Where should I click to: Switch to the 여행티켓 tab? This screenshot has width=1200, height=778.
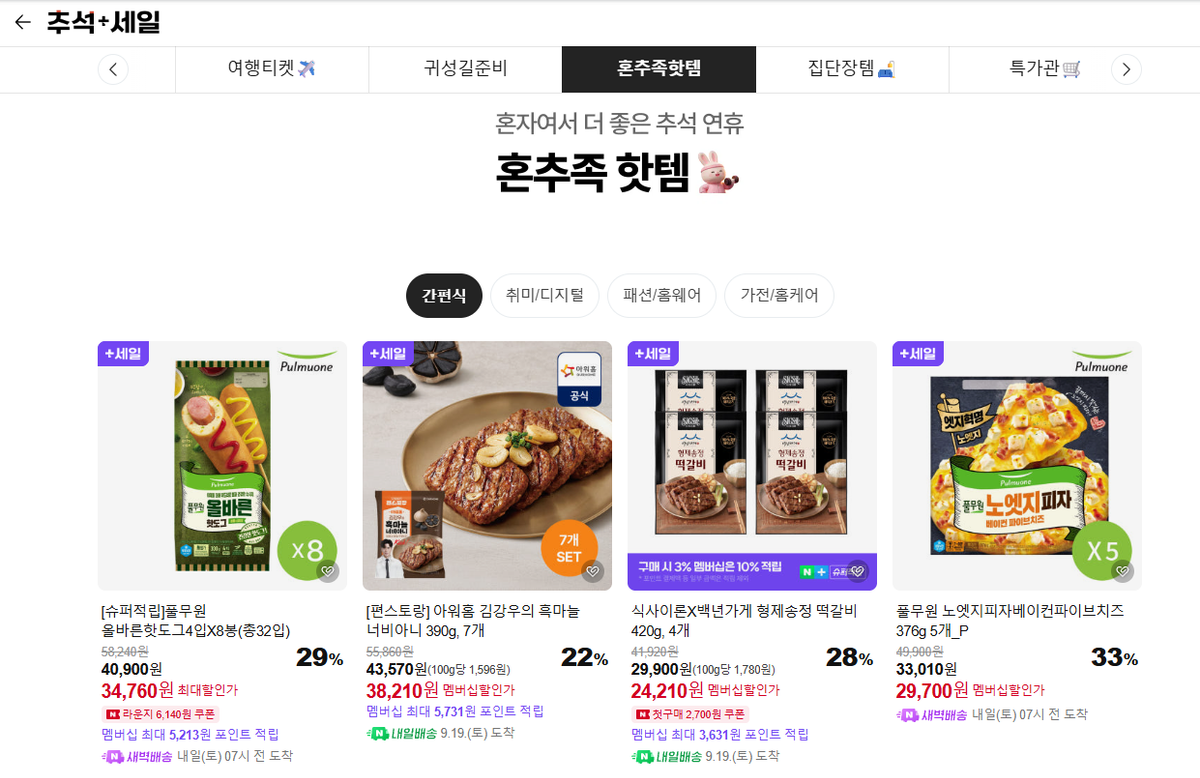[x=272, y=69]
